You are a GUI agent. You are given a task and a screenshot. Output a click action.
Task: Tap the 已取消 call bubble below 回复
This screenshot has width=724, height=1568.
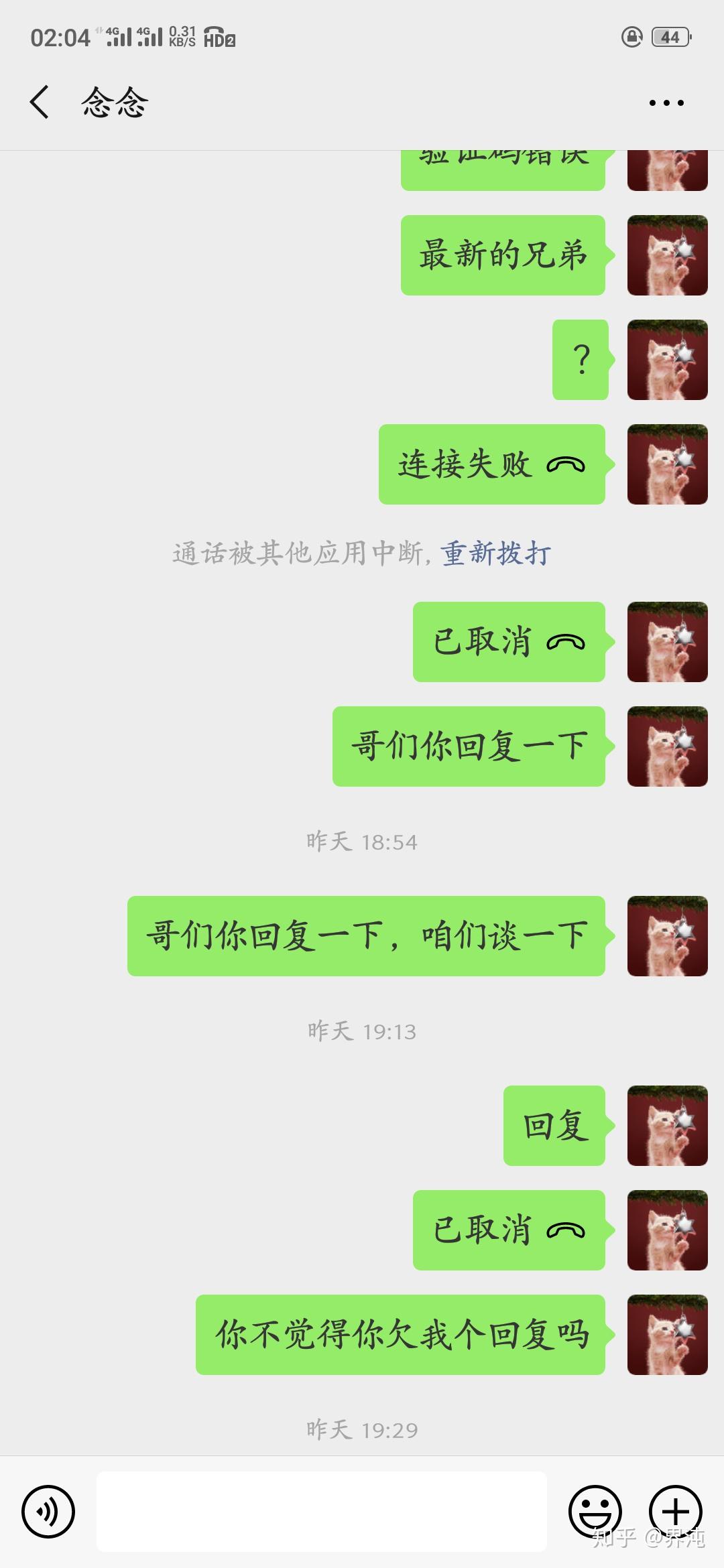click(x=509, y=1230)
